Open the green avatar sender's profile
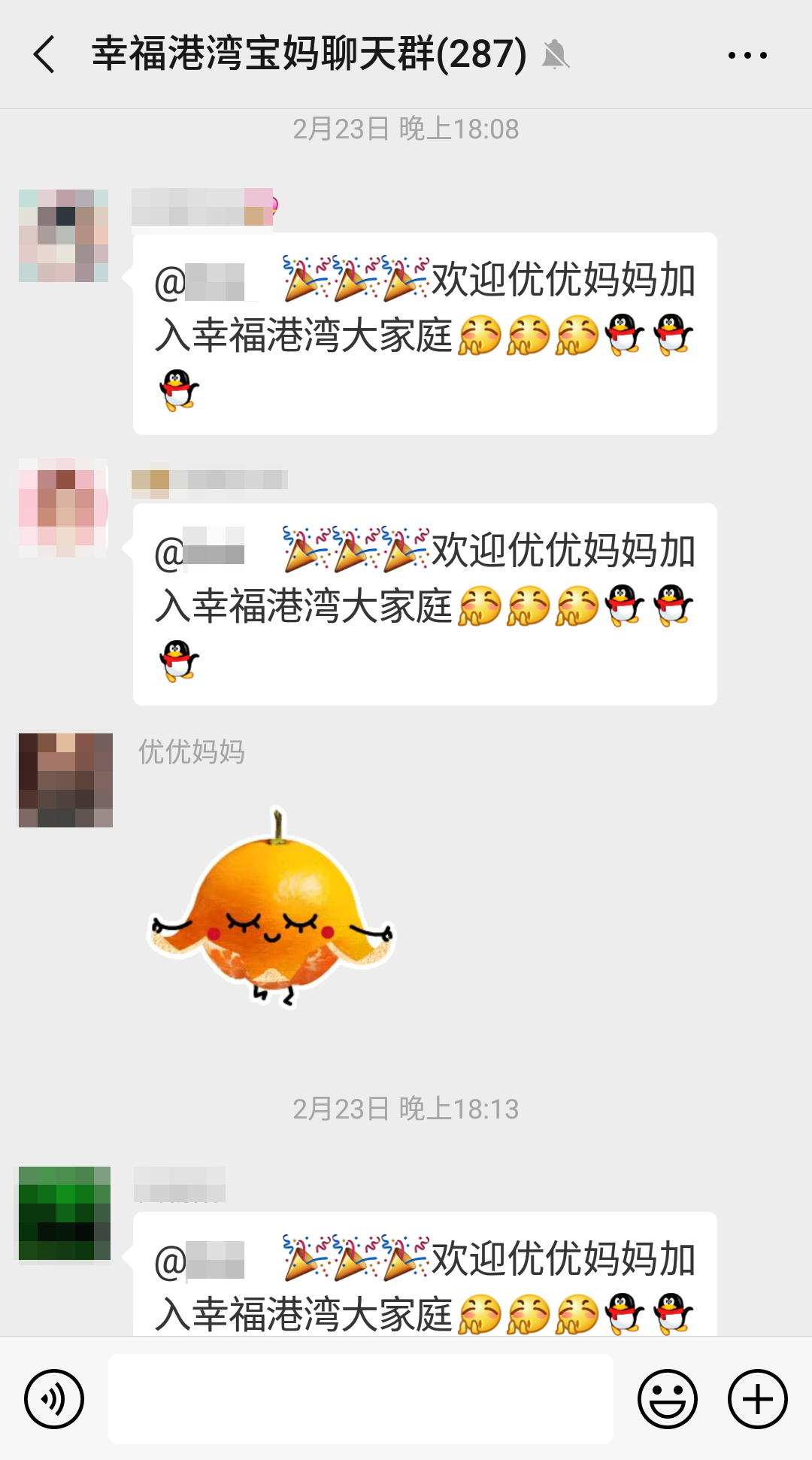 pos(65,1213)
